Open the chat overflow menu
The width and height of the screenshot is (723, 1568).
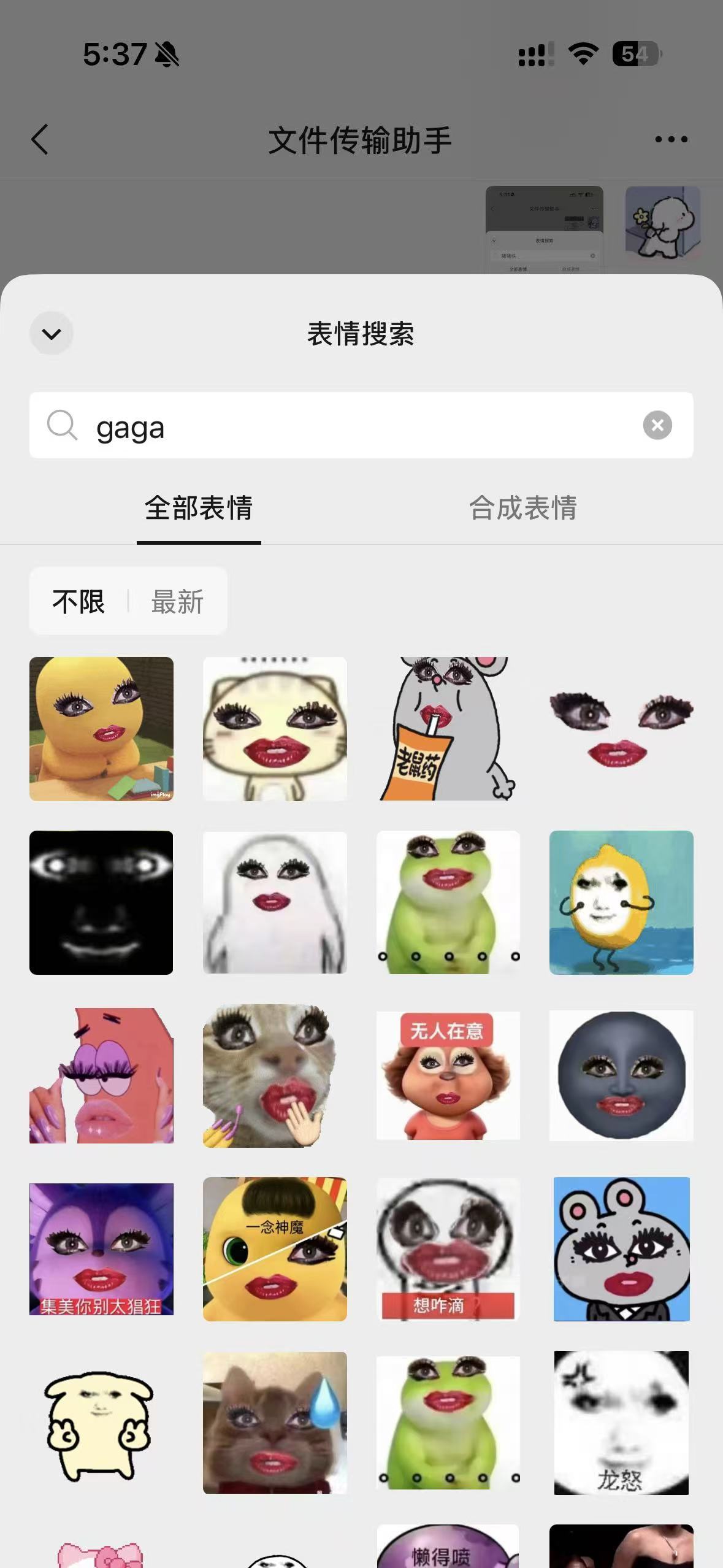(671, 139)
